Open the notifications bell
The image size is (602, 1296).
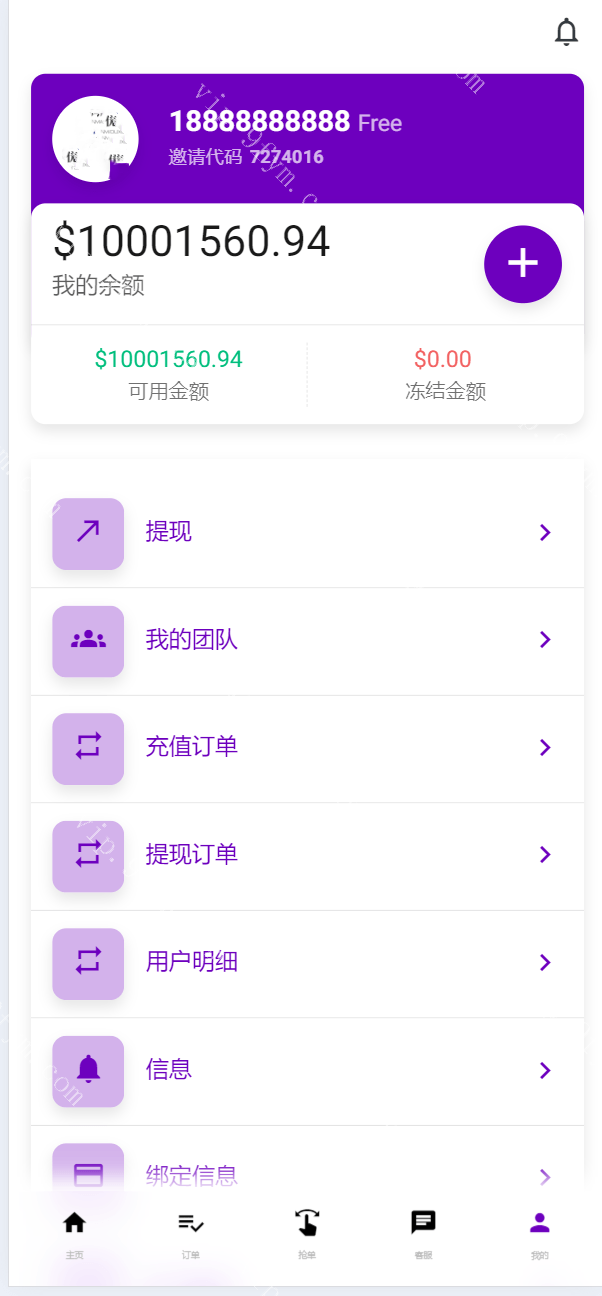pyautogui.click(x=566, y=32)
